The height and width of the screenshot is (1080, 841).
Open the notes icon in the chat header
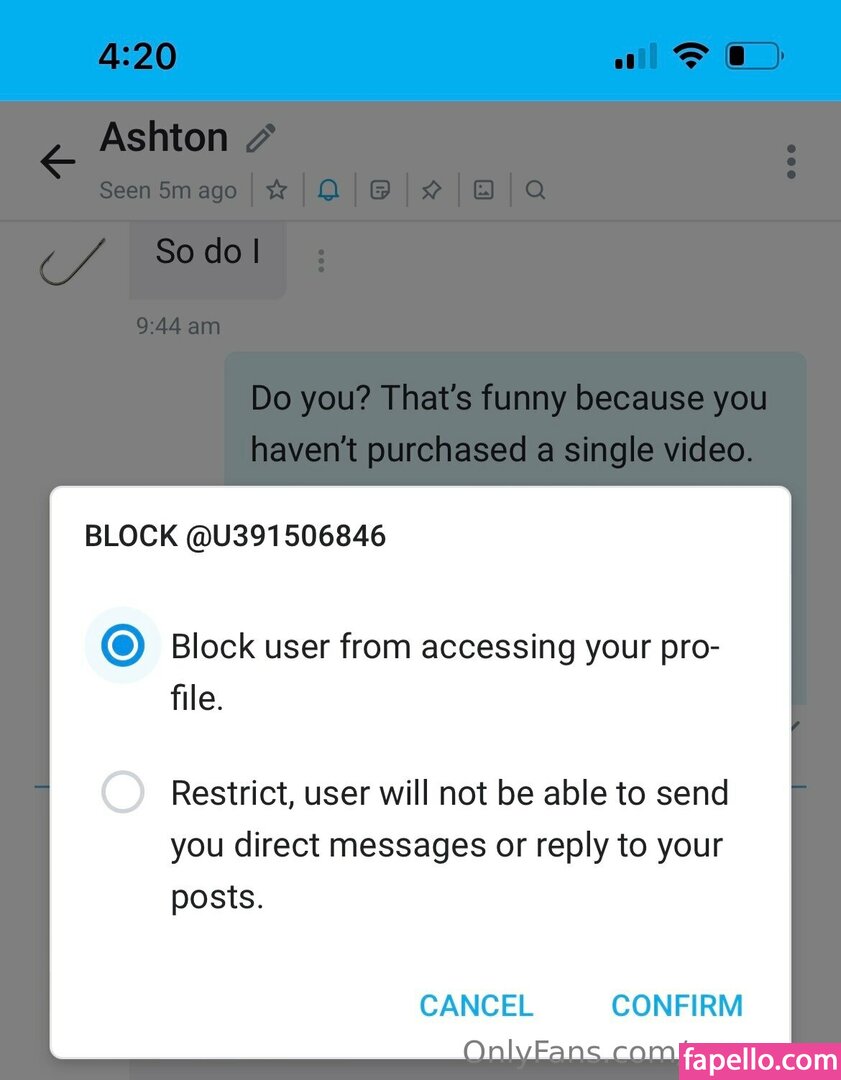tap(380, 190)
